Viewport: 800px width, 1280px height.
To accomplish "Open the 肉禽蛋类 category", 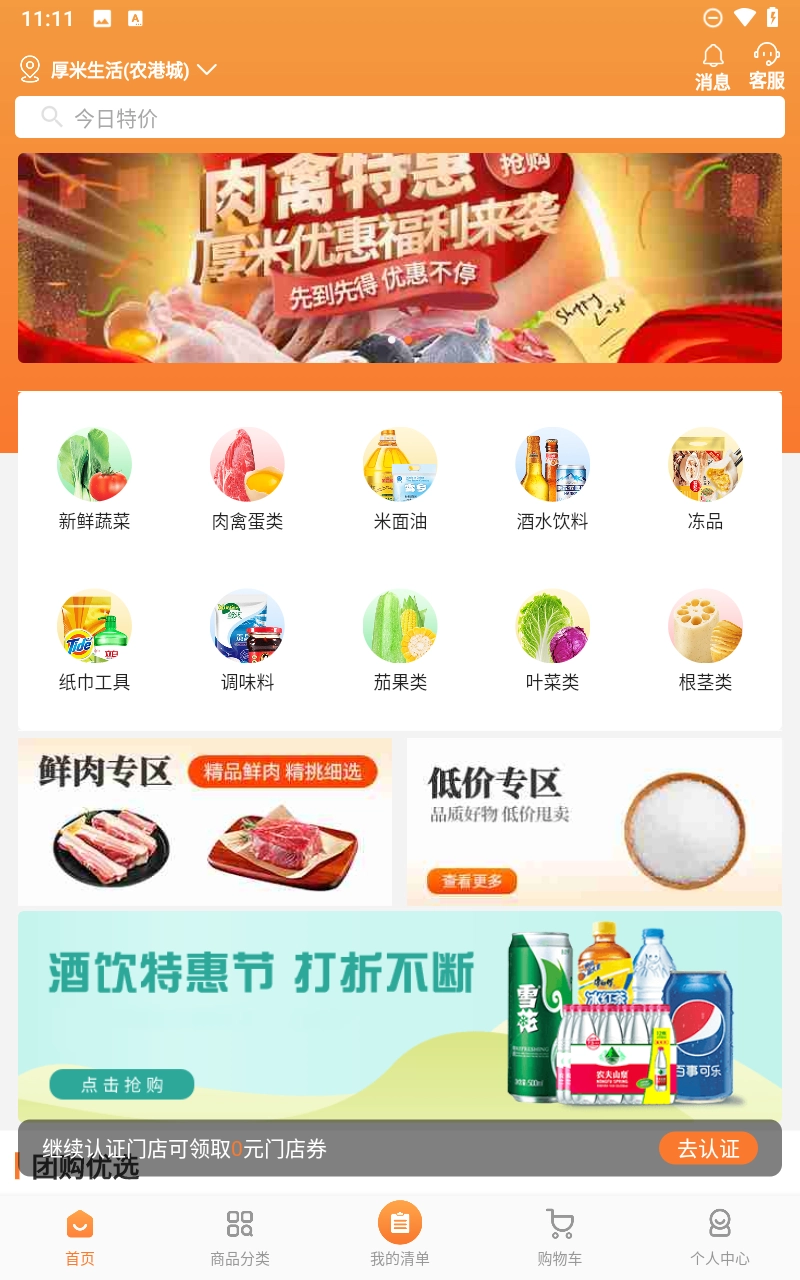I will [x=247, y=478].
